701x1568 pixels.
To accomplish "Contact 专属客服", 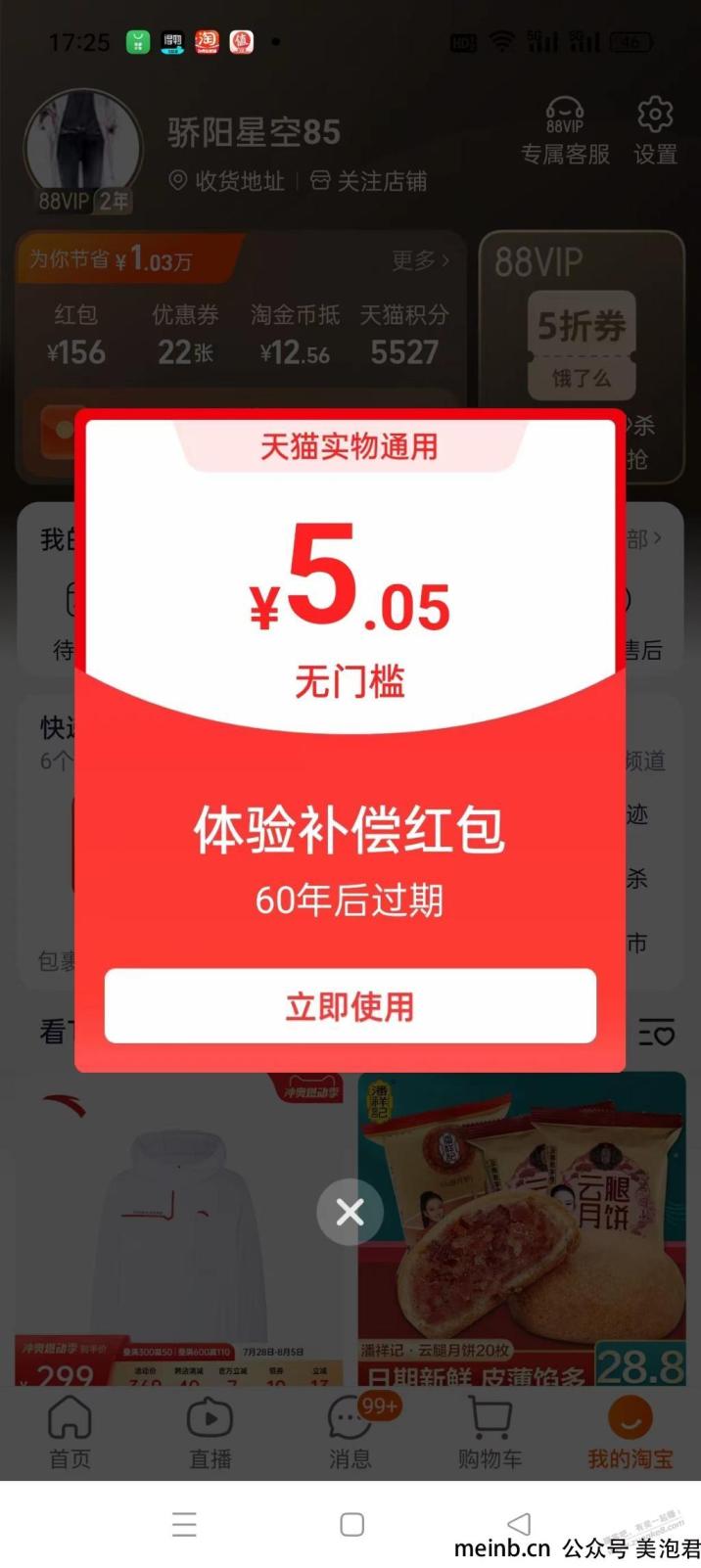I will pos(565,130).
